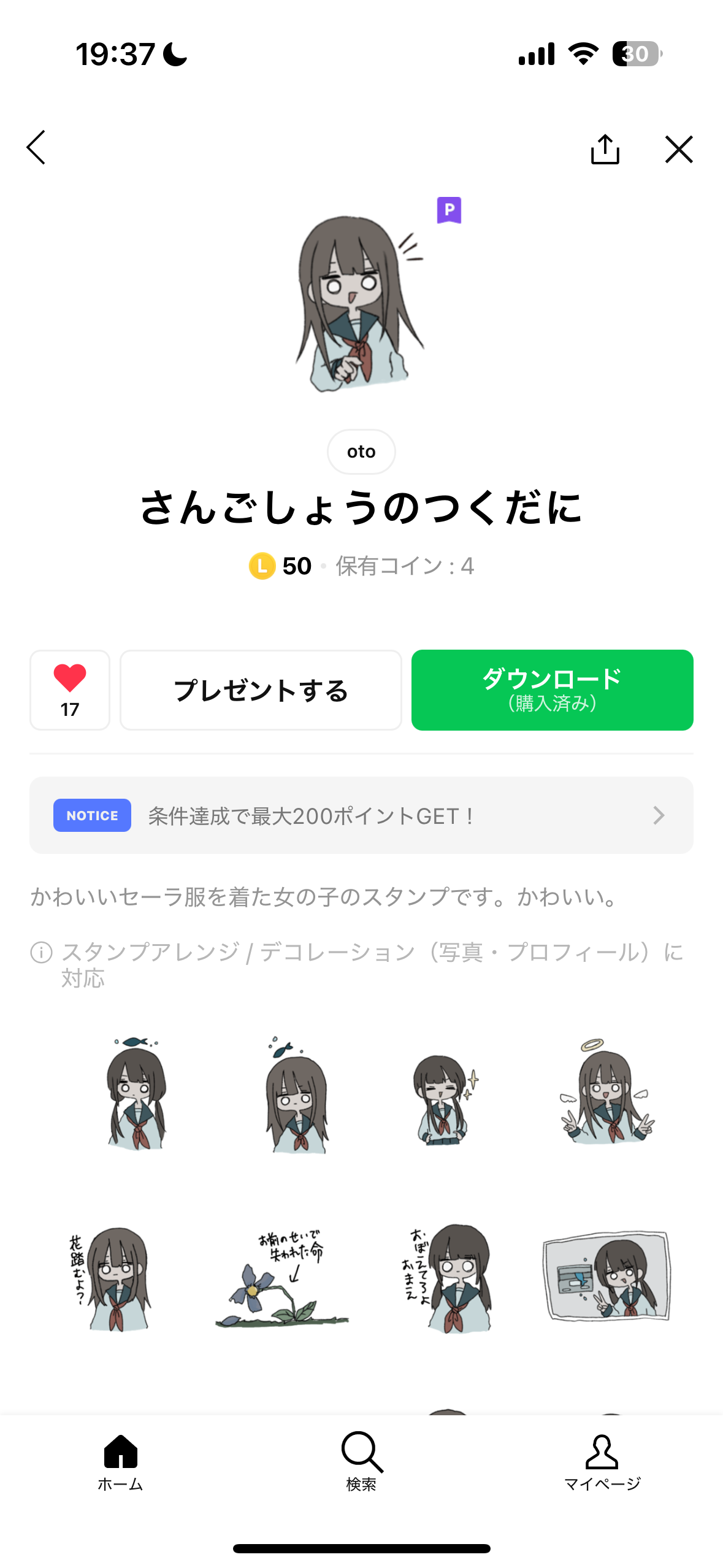Switch to the マイページ tab

(602, 1462)
